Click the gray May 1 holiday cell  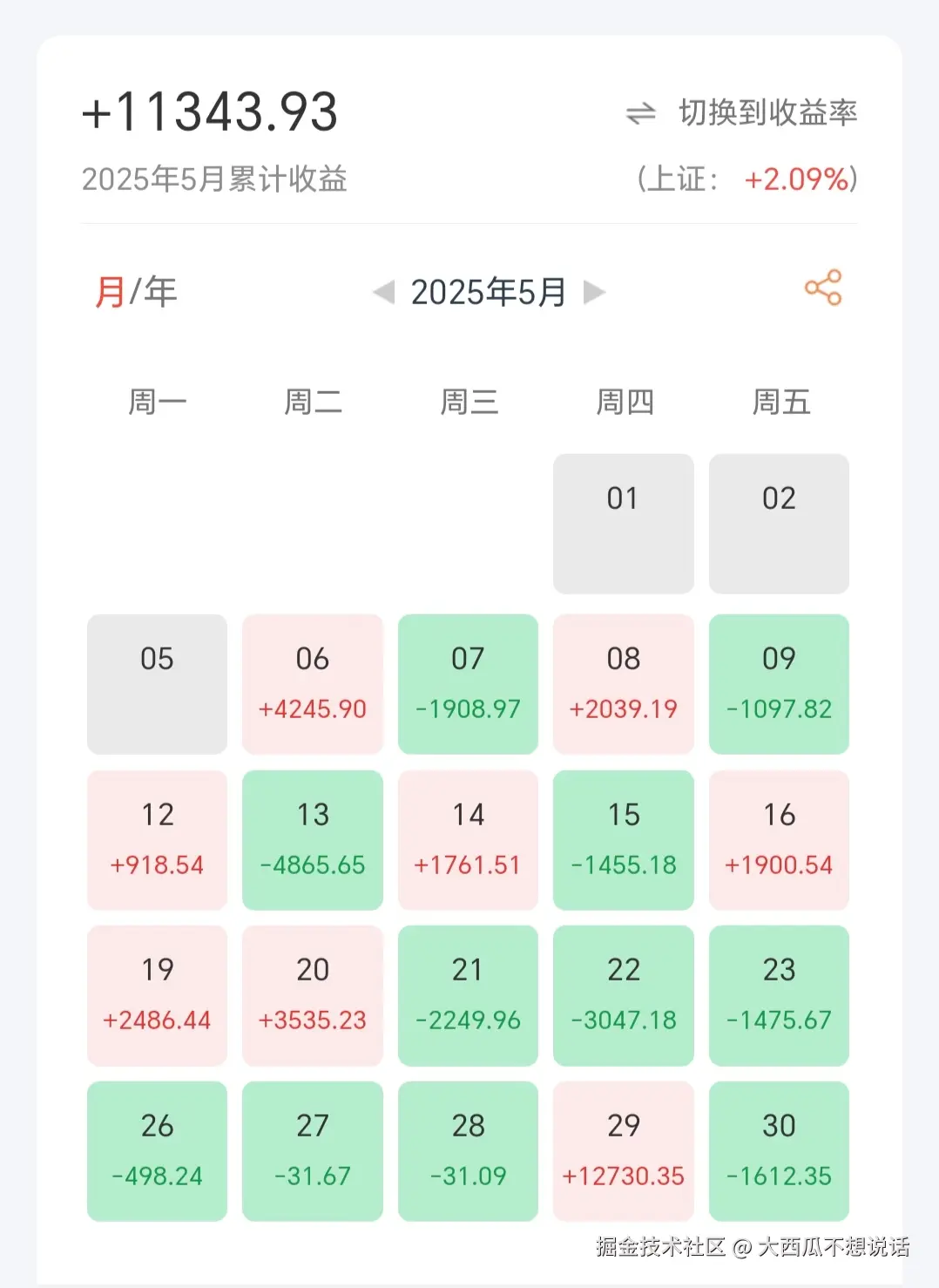(623, 524)
